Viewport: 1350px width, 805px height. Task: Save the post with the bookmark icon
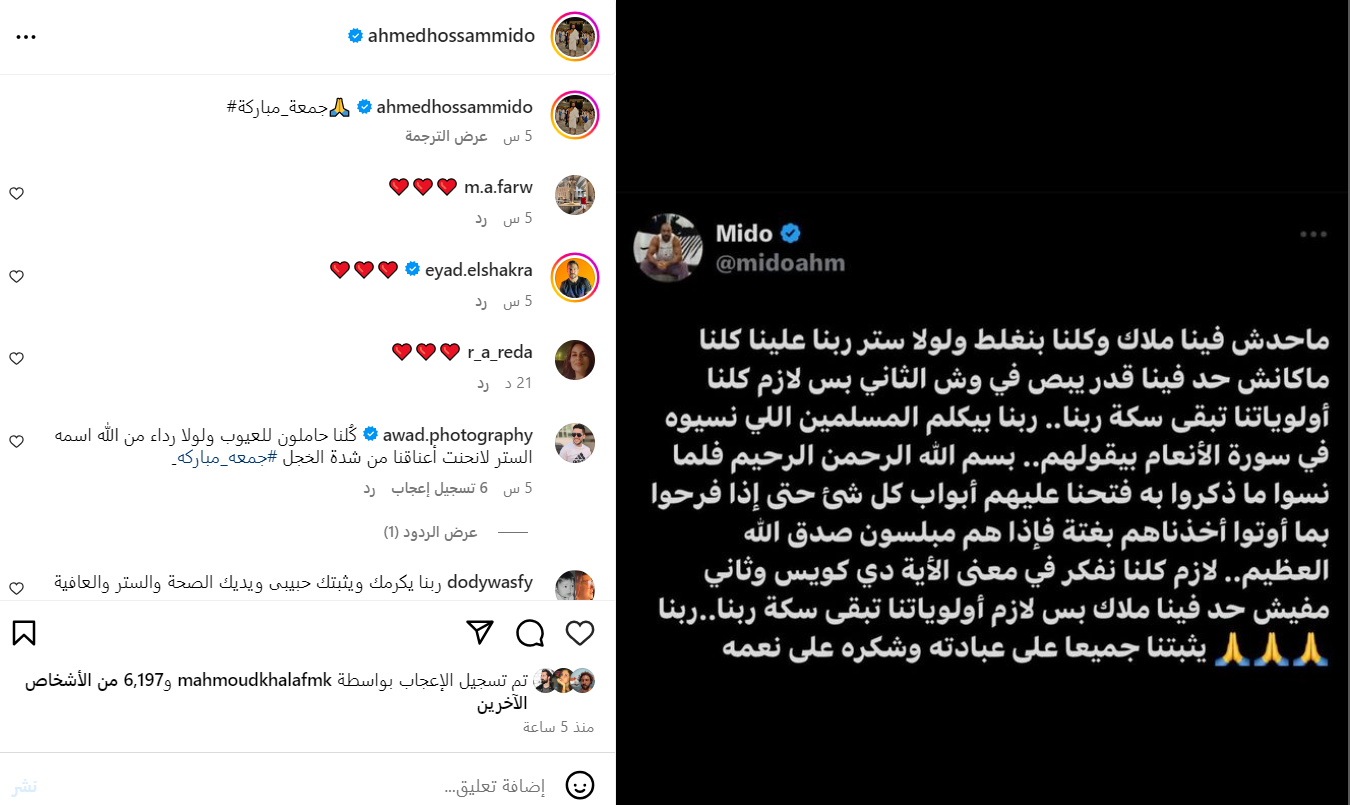pos(24,633)
